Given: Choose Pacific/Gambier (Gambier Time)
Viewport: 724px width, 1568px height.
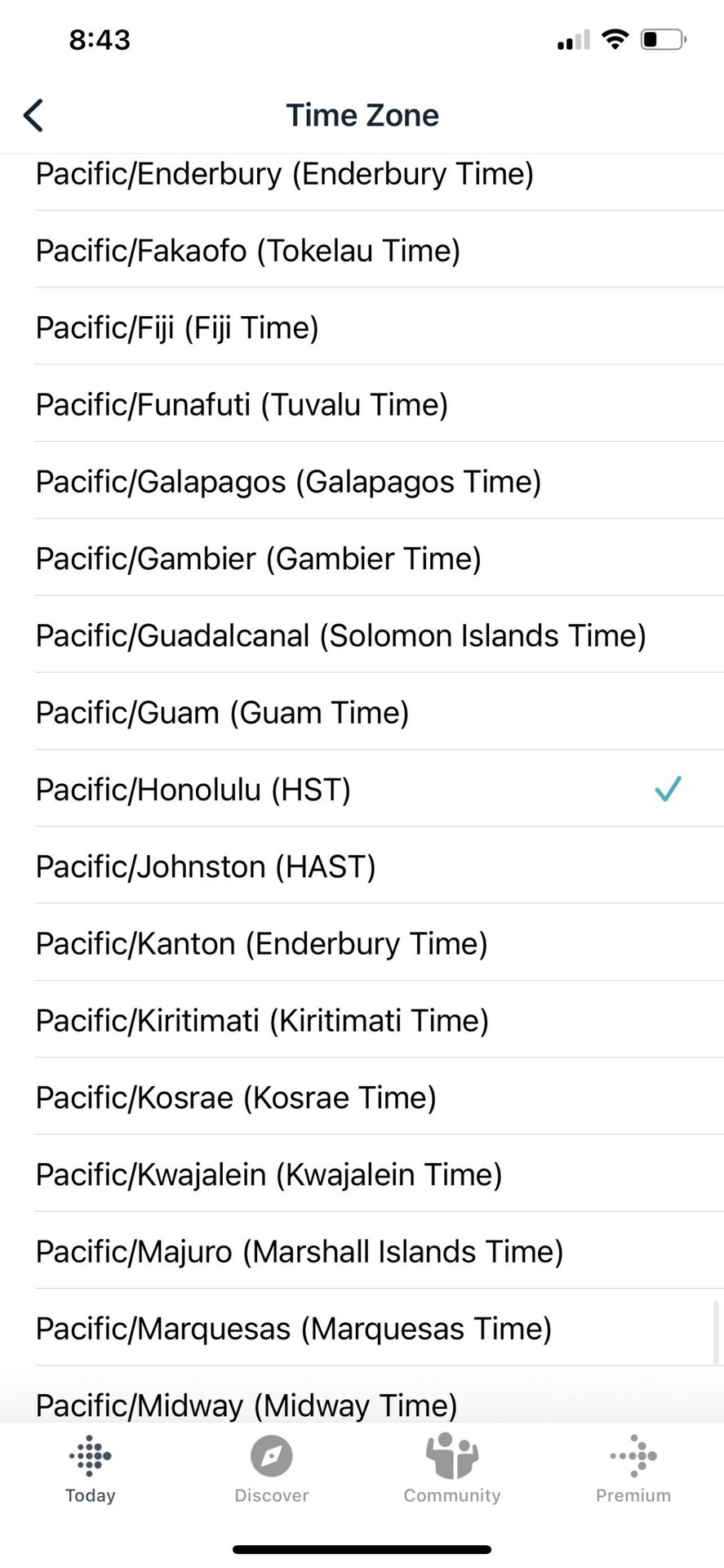Looking at the screenshot, I should (x=258, y=559).
